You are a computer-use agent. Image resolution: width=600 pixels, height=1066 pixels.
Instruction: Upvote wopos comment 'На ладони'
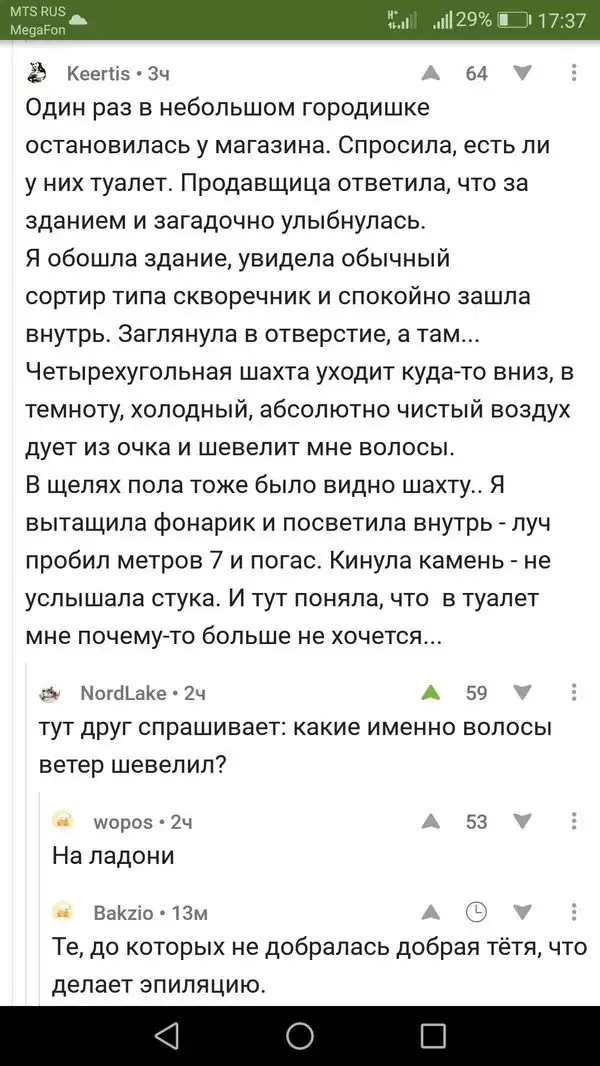[x=431, y=821]
